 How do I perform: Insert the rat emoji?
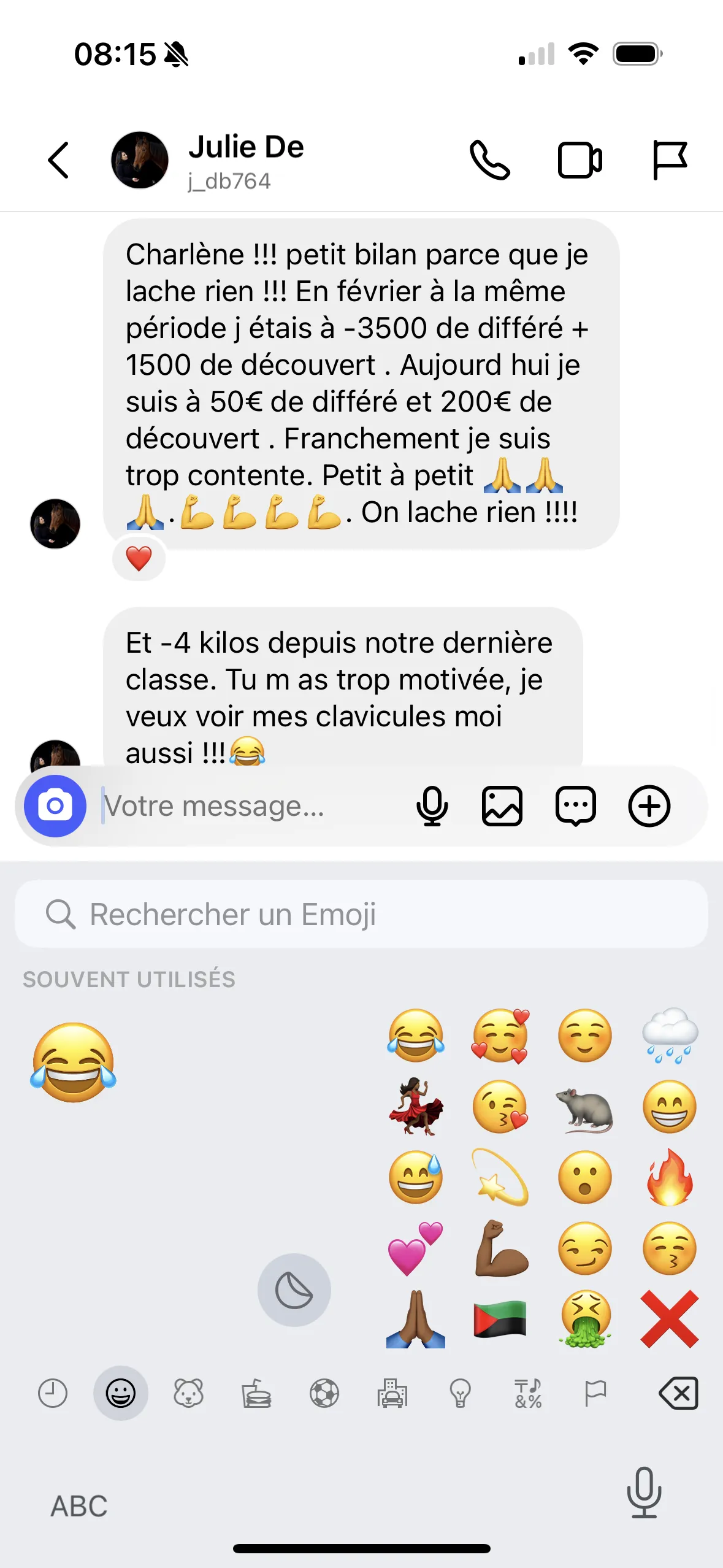click(x=584, y=1108)
